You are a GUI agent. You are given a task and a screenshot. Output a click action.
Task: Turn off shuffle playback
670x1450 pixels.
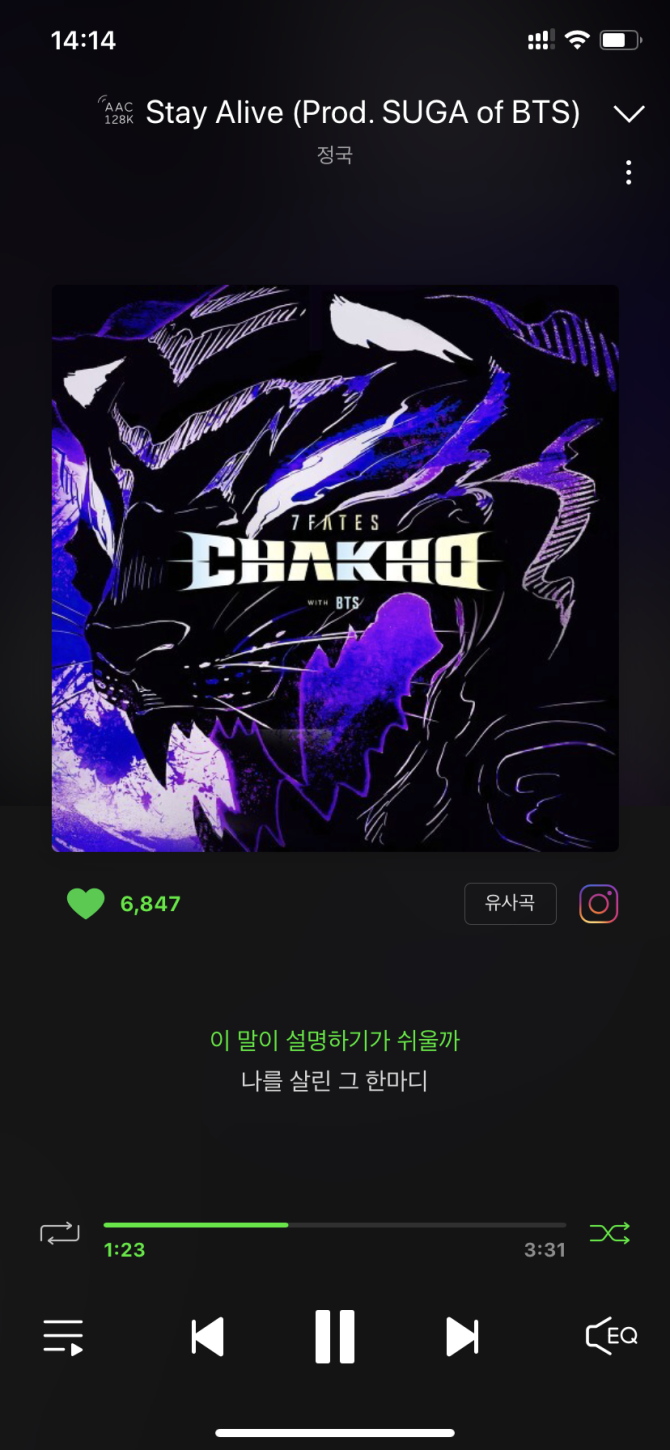click(609, 1233)
